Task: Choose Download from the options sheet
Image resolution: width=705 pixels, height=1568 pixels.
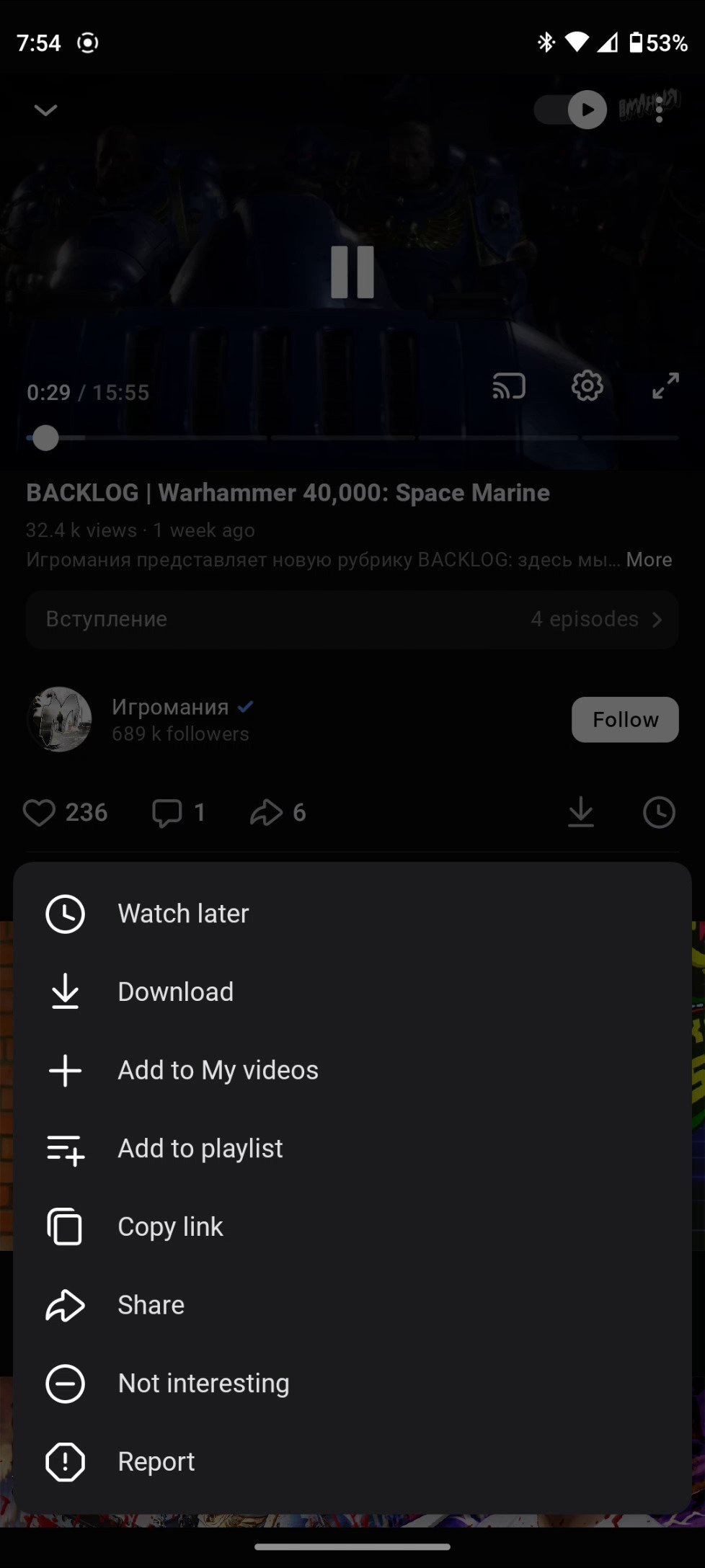Action: coord(175,992)
